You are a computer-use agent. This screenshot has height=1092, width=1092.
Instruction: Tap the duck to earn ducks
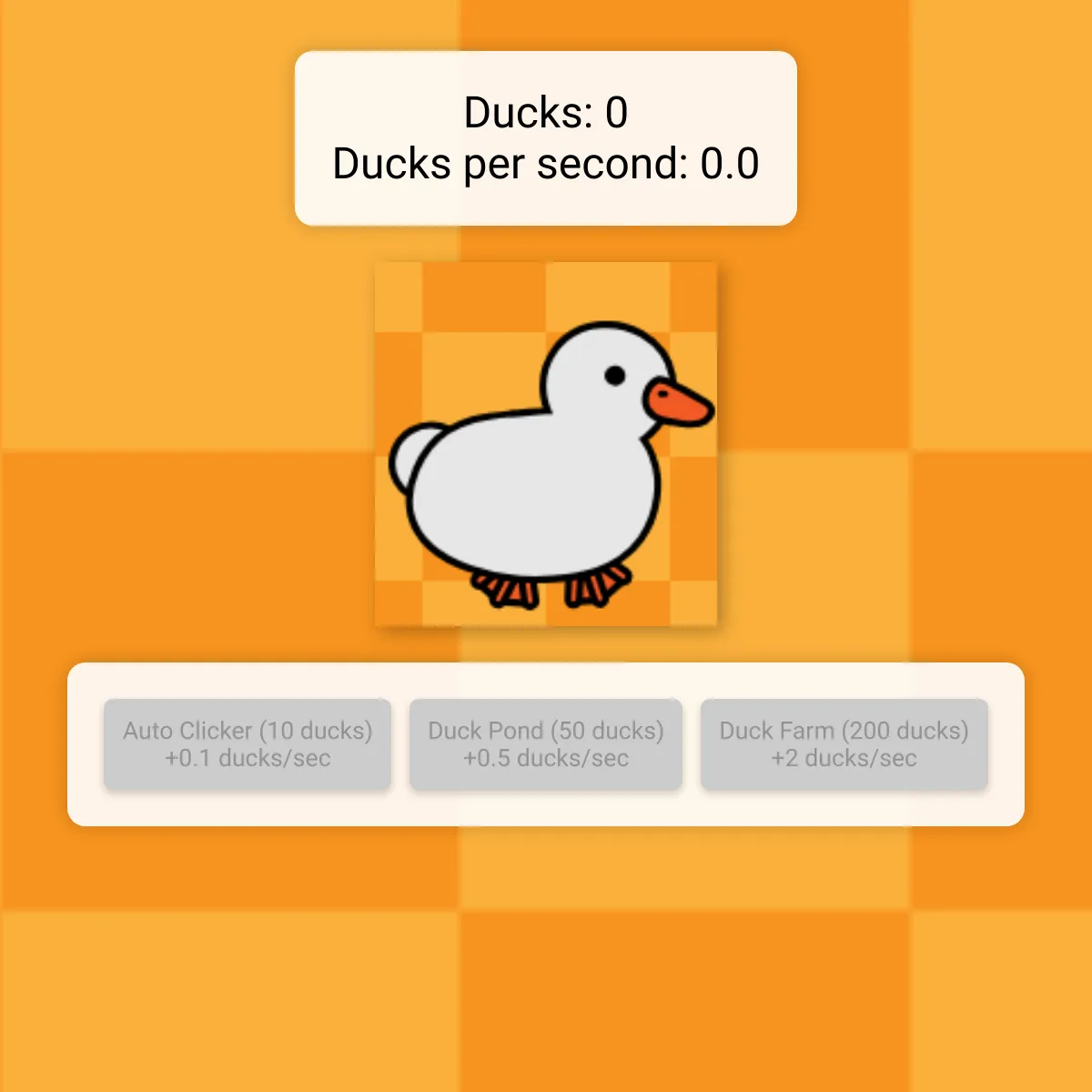click(x=546, y=444)
